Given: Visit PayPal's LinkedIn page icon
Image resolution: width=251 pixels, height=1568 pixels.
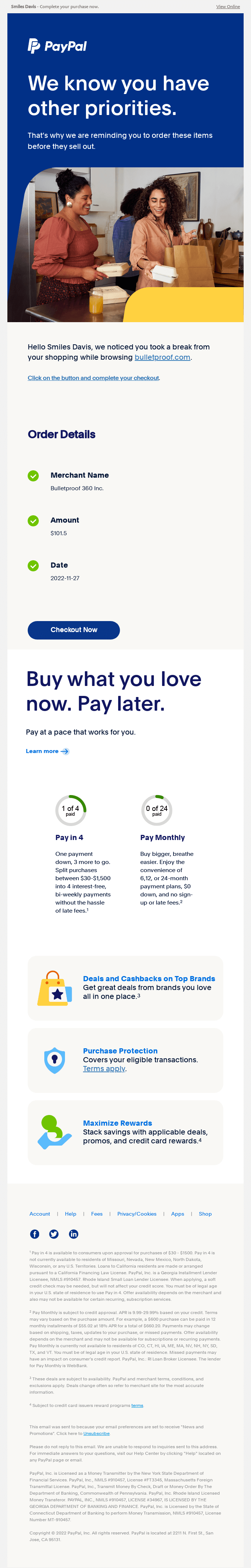Looking at the screenshot, I should (x=74, y=1234).
